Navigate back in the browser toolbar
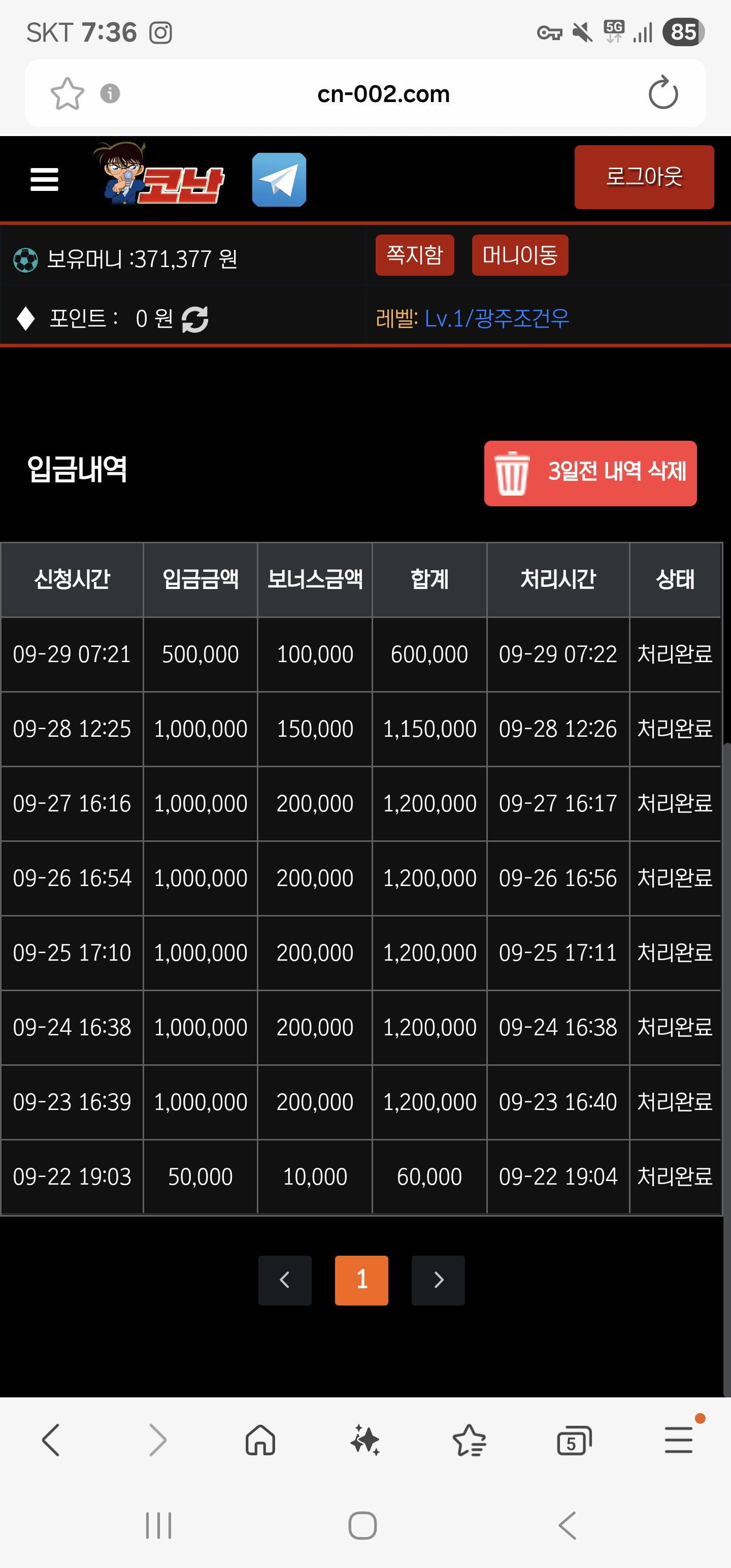The height and width of the screenshot is (1568, 731). coord(51,1440)
